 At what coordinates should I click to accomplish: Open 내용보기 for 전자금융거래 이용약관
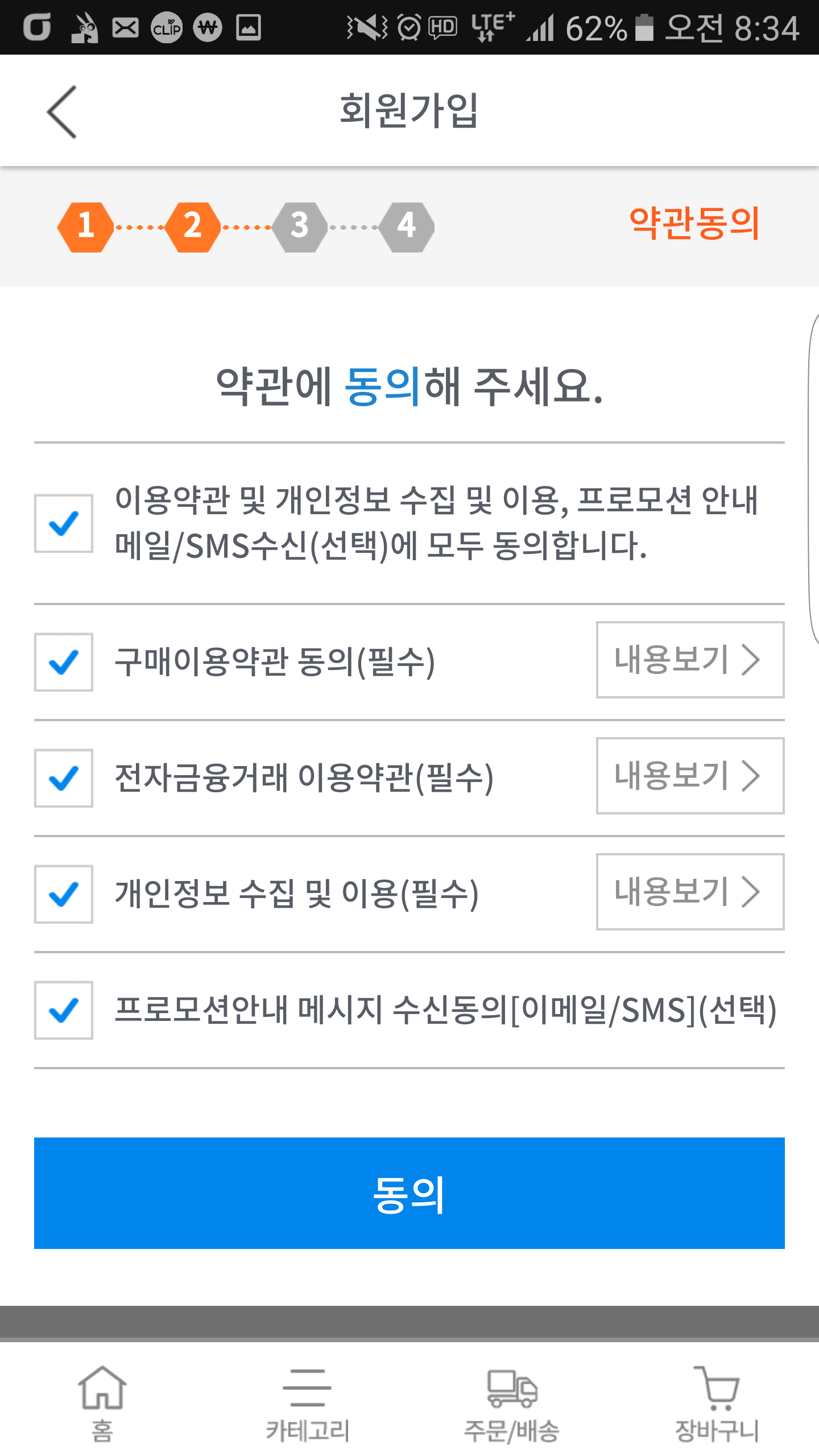pos(690,776)
